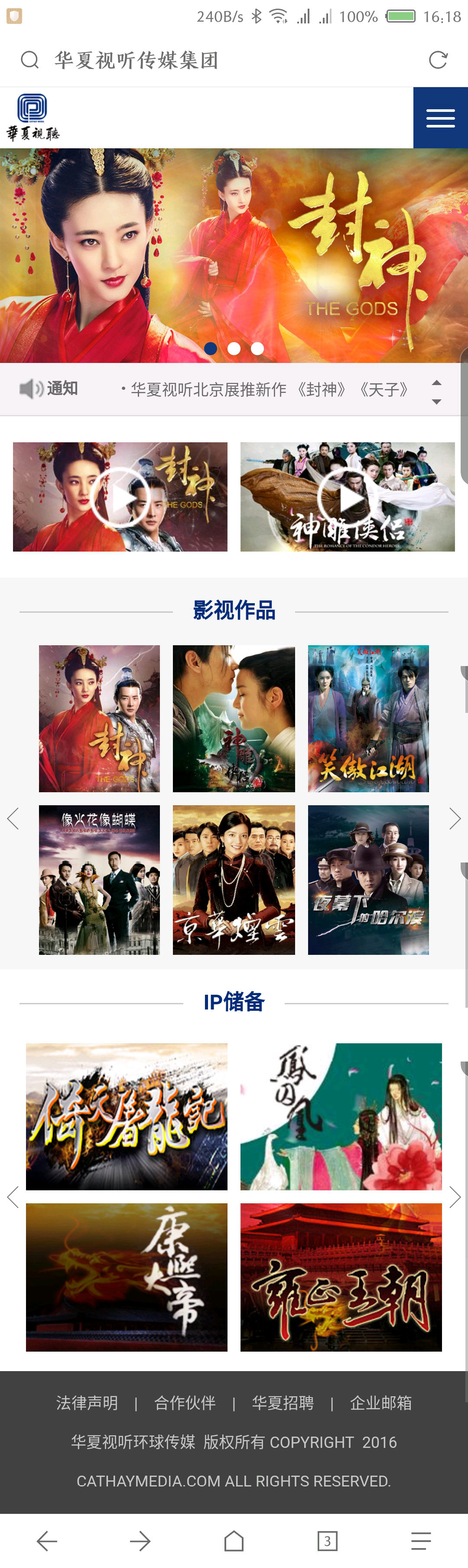Screen dimensions: 468x1568
Task: Open the 倚天屠龙记 IP card
Action: click(127, 1116)
